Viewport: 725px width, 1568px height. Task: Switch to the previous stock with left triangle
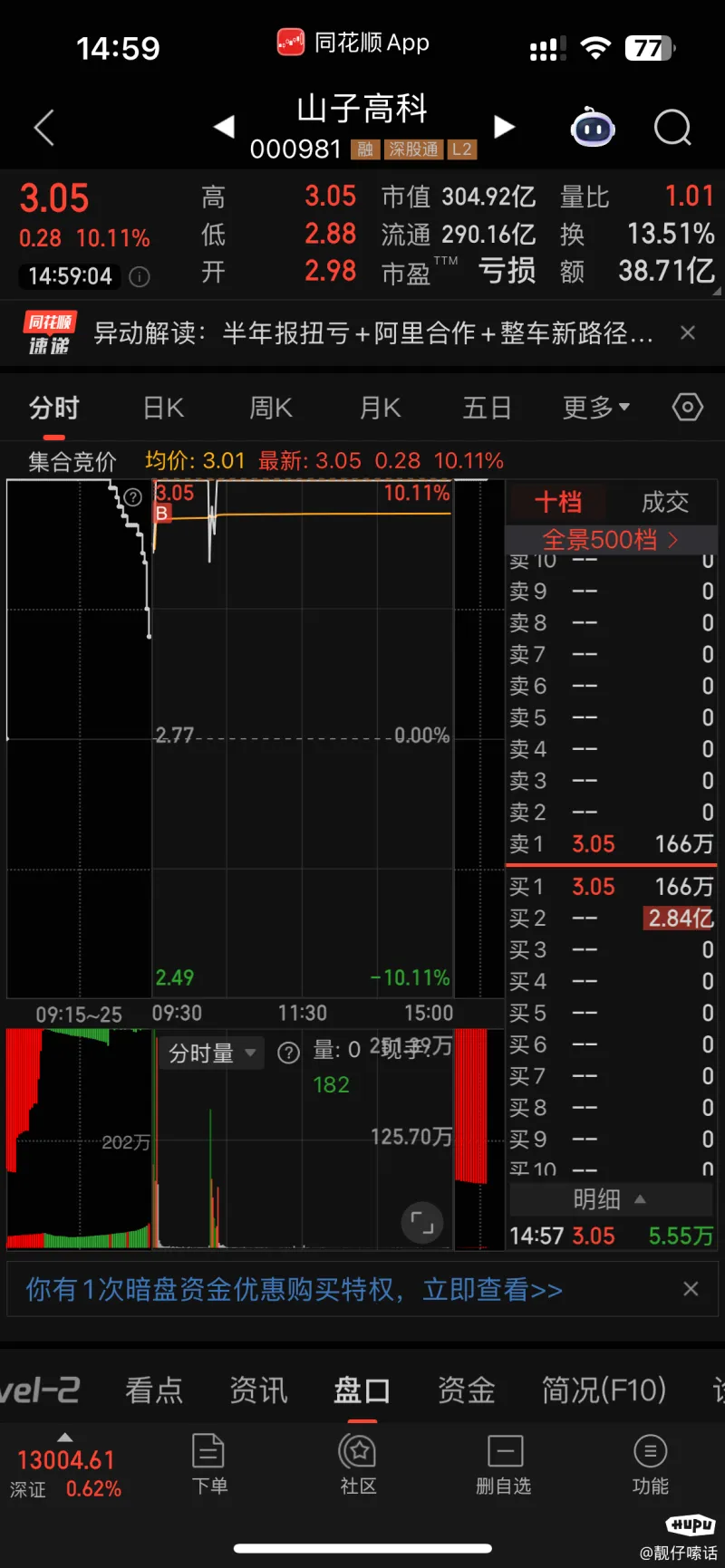pos(224,127)
